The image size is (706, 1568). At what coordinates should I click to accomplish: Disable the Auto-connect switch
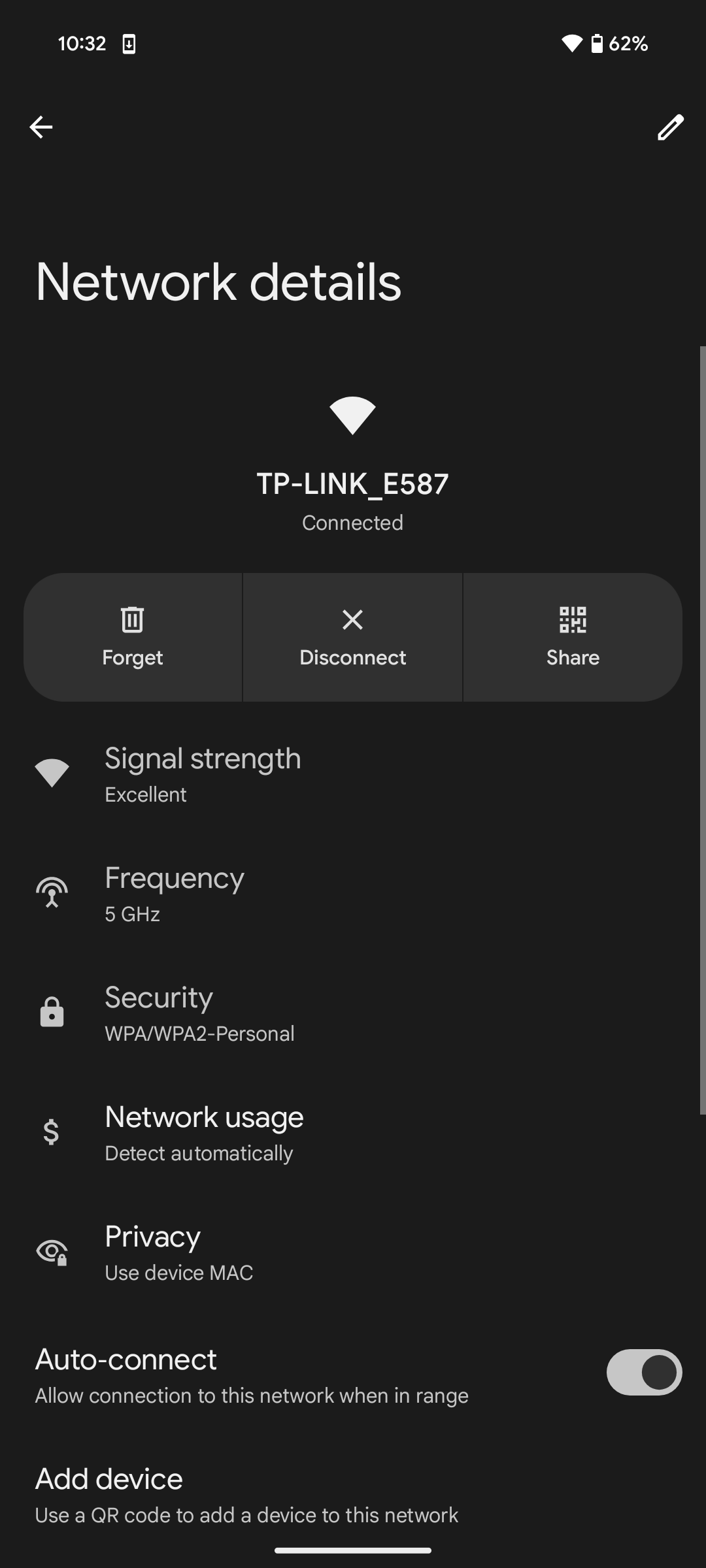pos(644,1373)
